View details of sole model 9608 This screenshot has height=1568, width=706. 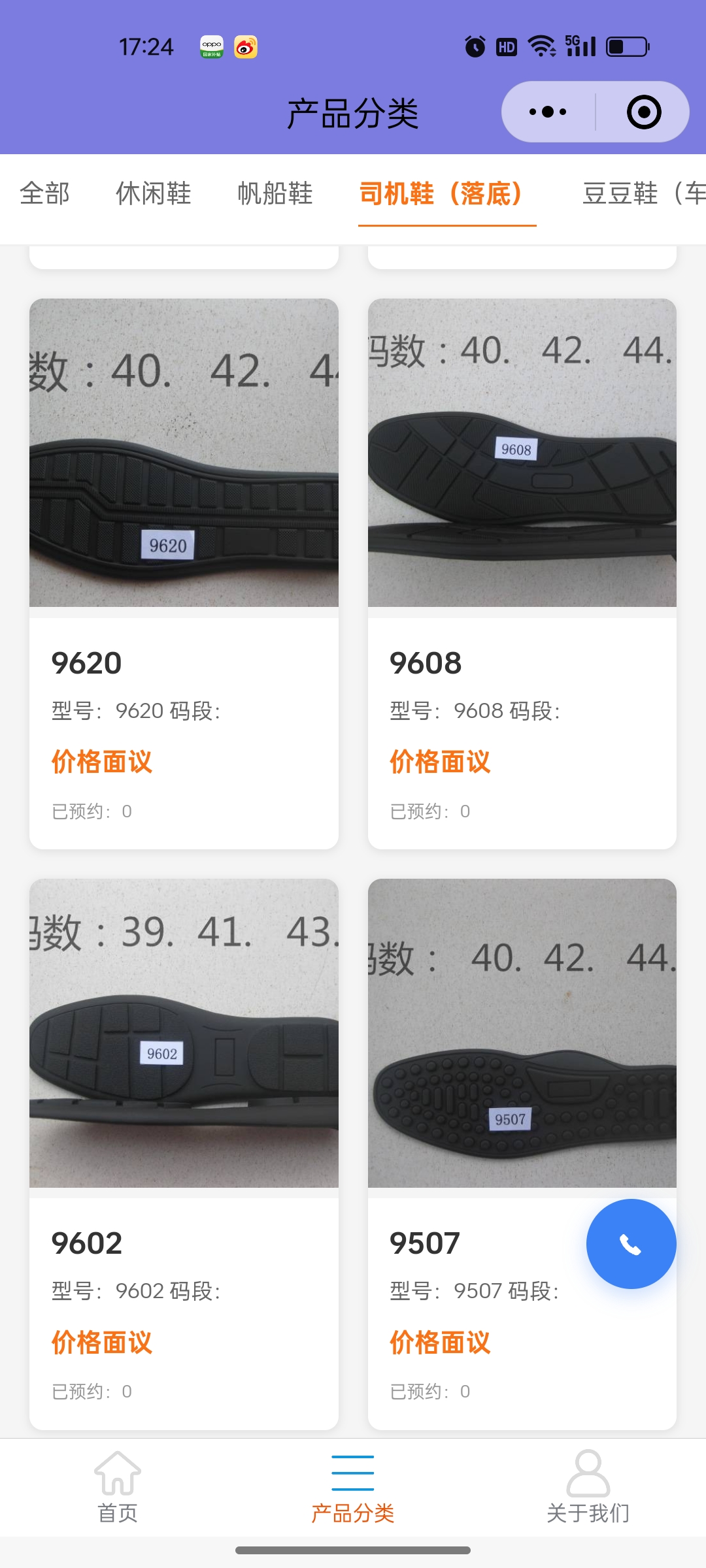coord(522,573)
